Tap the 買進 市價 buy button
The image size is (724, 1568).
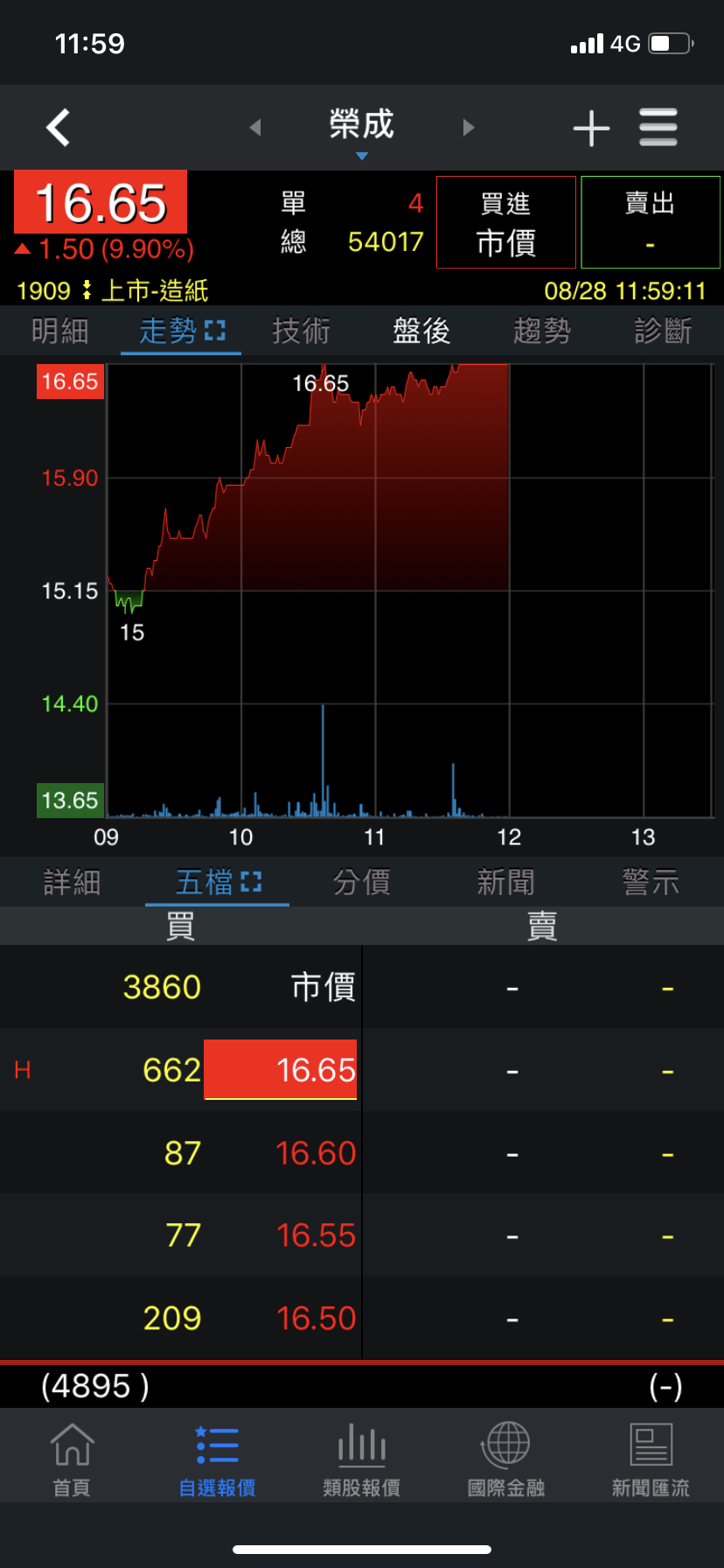point(505,222)
